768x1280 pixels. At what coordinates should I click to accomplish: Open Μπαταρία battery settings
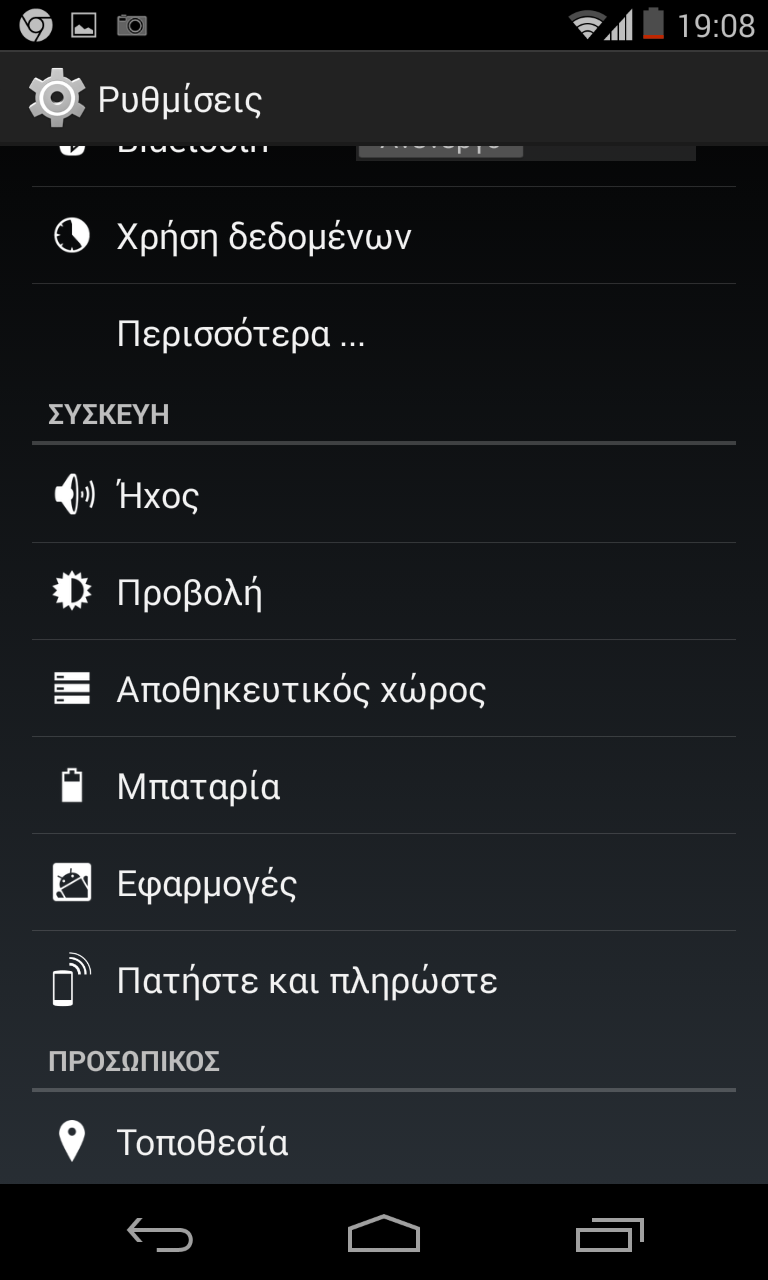[384, 786]
